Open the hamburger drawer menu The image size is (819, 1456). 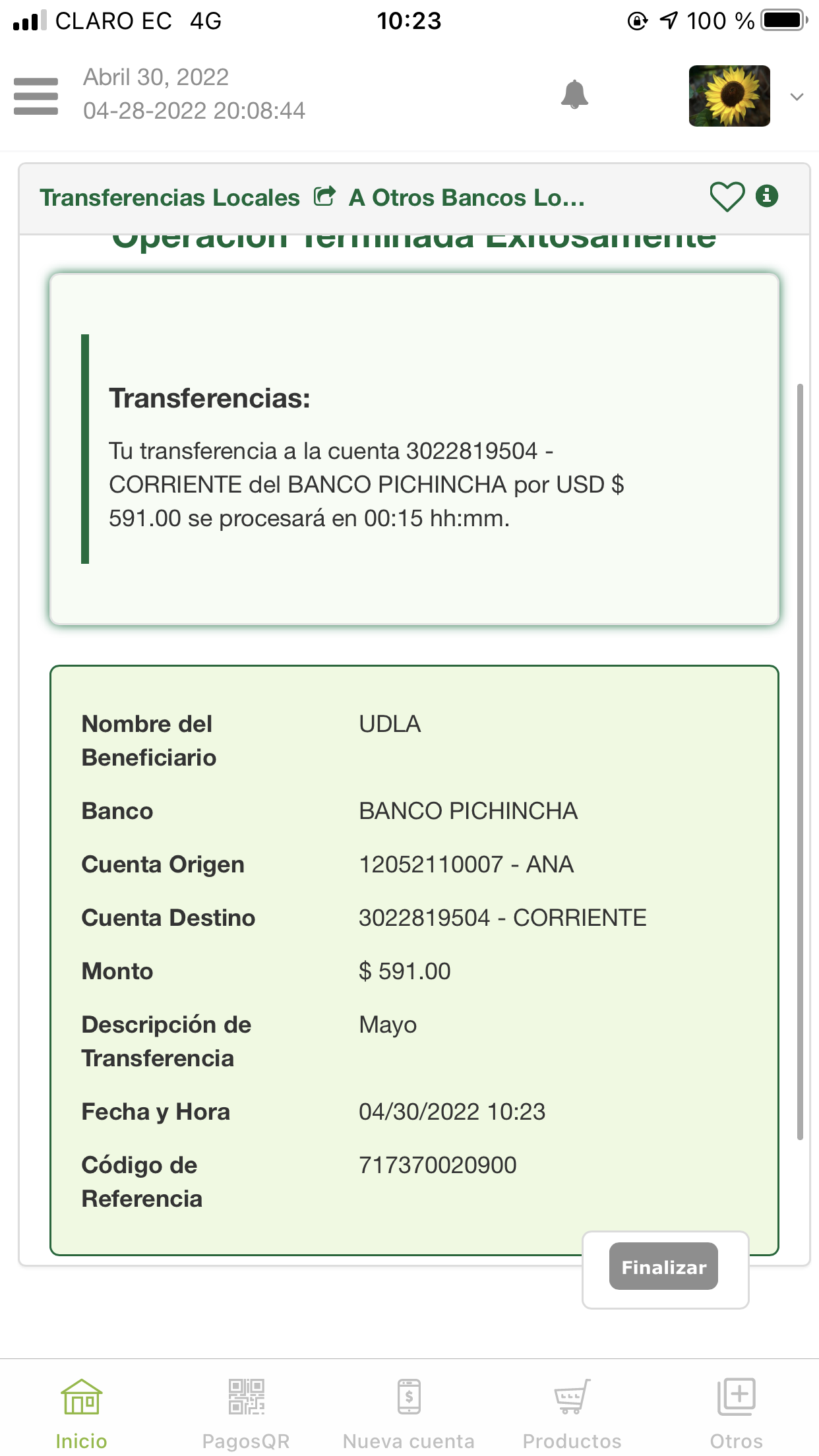tap(36, 96)
